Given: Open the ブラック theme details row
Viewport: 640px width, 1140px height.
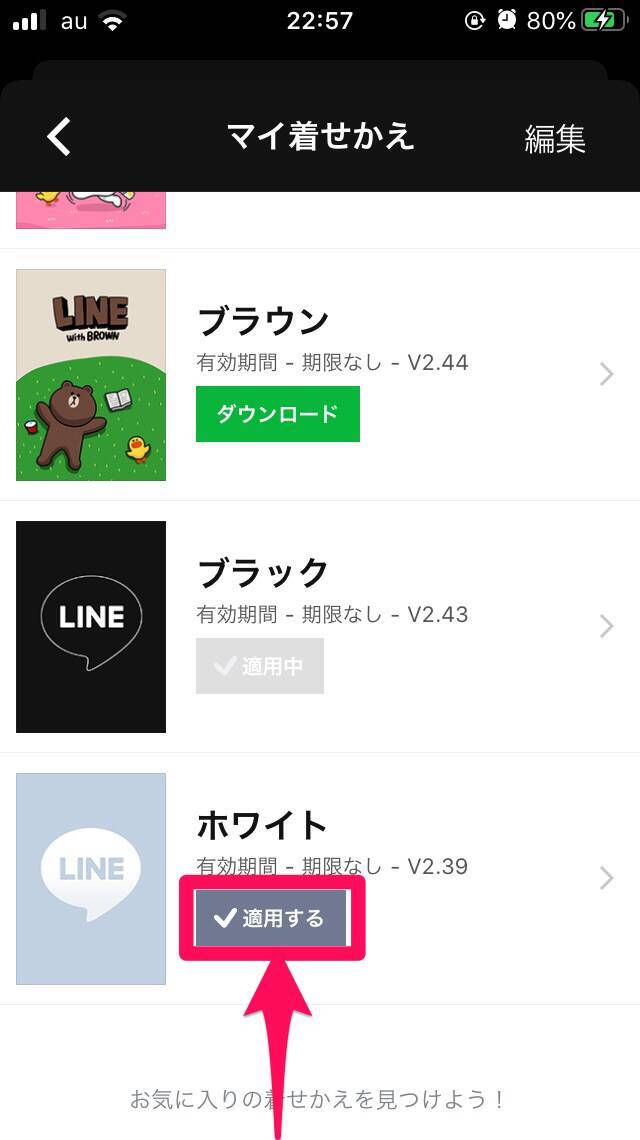Looking at the screenshot, I should click(605, 626).
